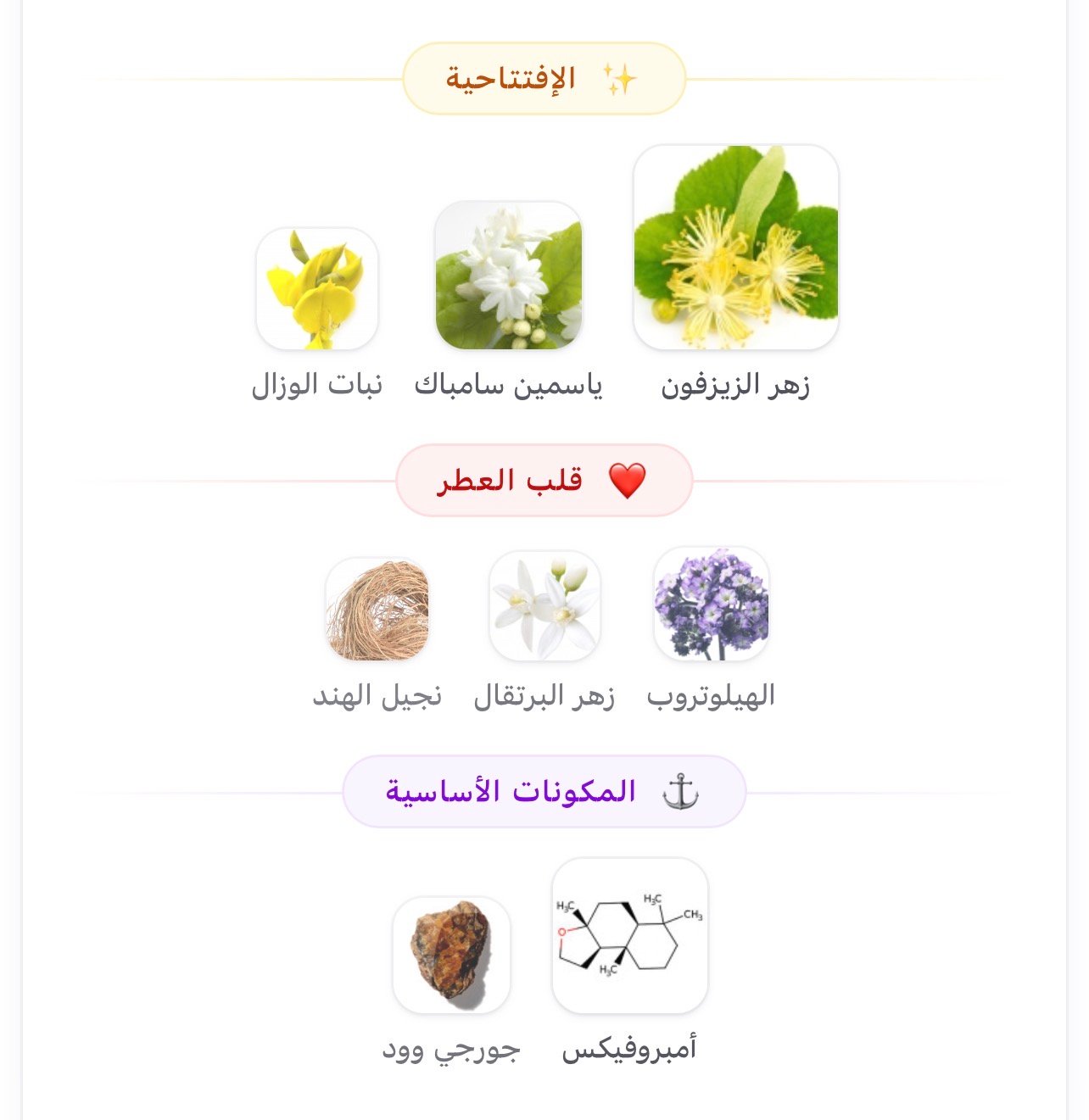Open the زهر الزيزفون note tile
Viewport: 1089px width, 1120px height.
tap(735, 248)
